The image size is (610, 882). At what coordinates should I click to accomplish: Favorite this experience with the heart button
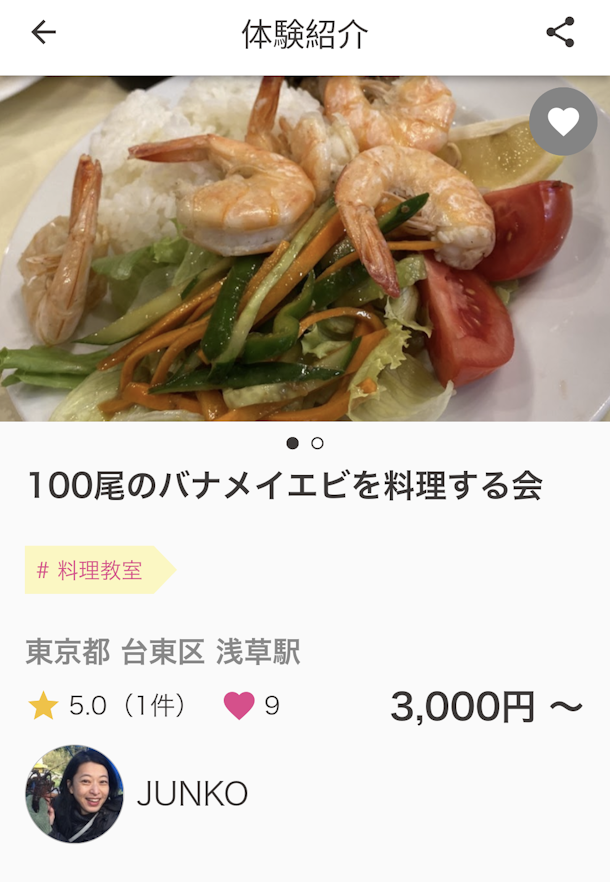click(x=563, y=122)
